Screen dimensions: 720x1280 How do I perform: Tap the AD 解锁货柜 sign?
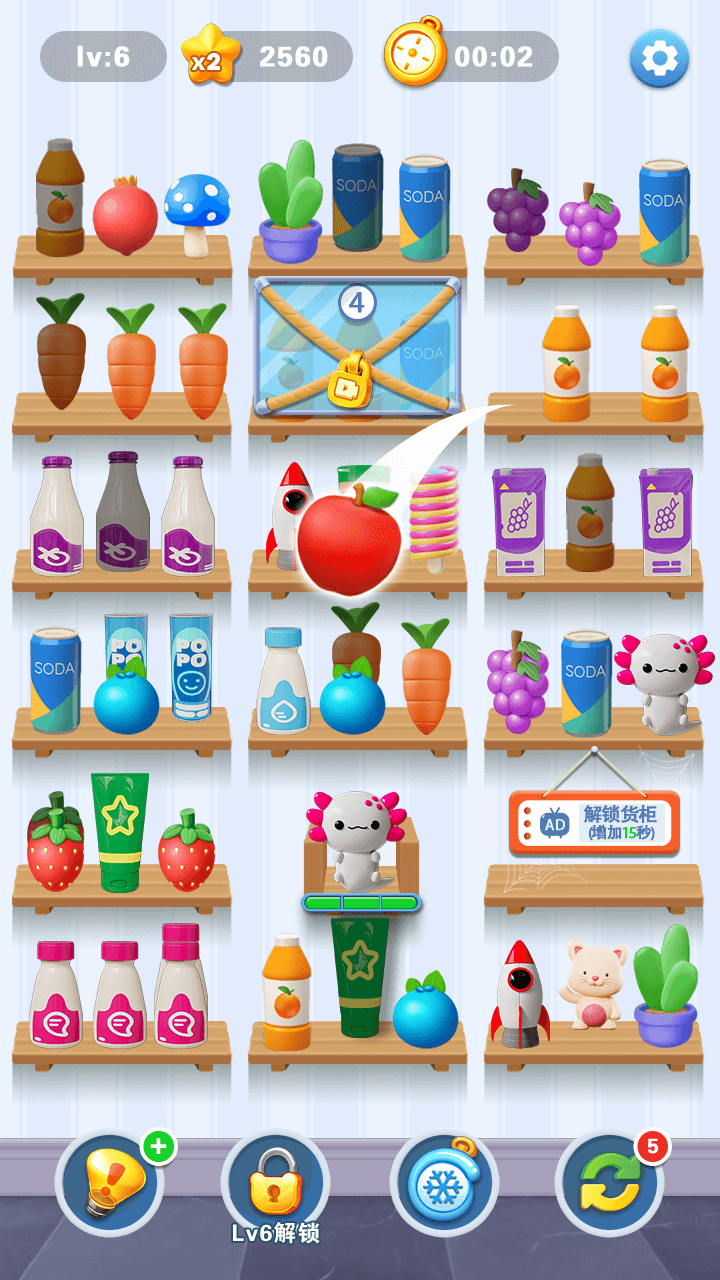click(594, 823)
